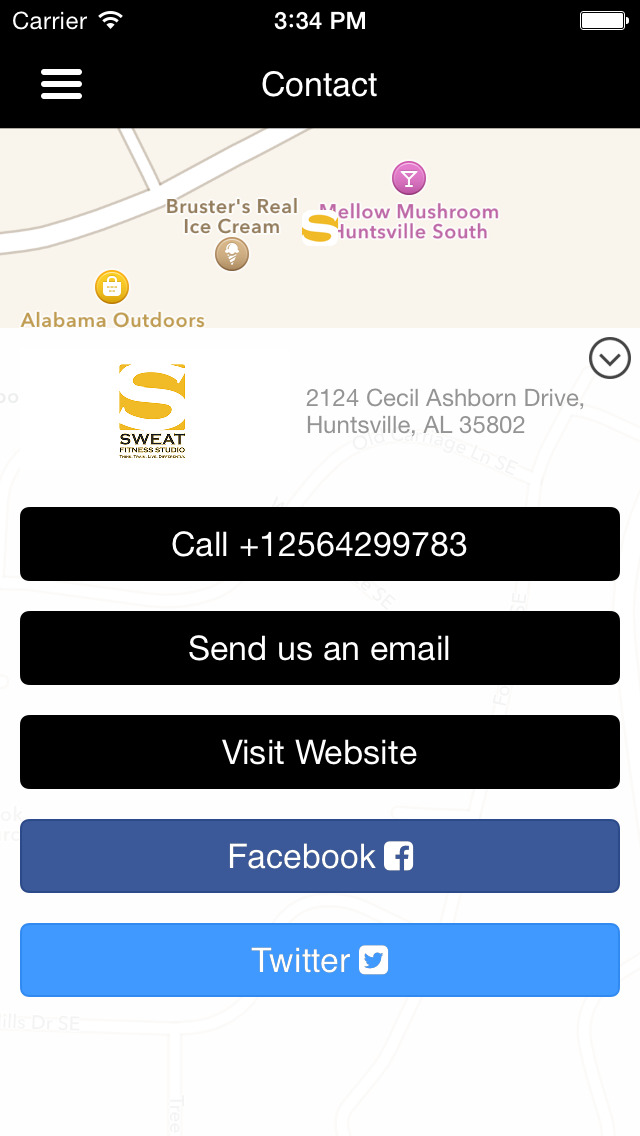Image resolution: width=640 pixels, height=1136 pixels.
Task: Call +12564299783
Action: pos(320,544)
